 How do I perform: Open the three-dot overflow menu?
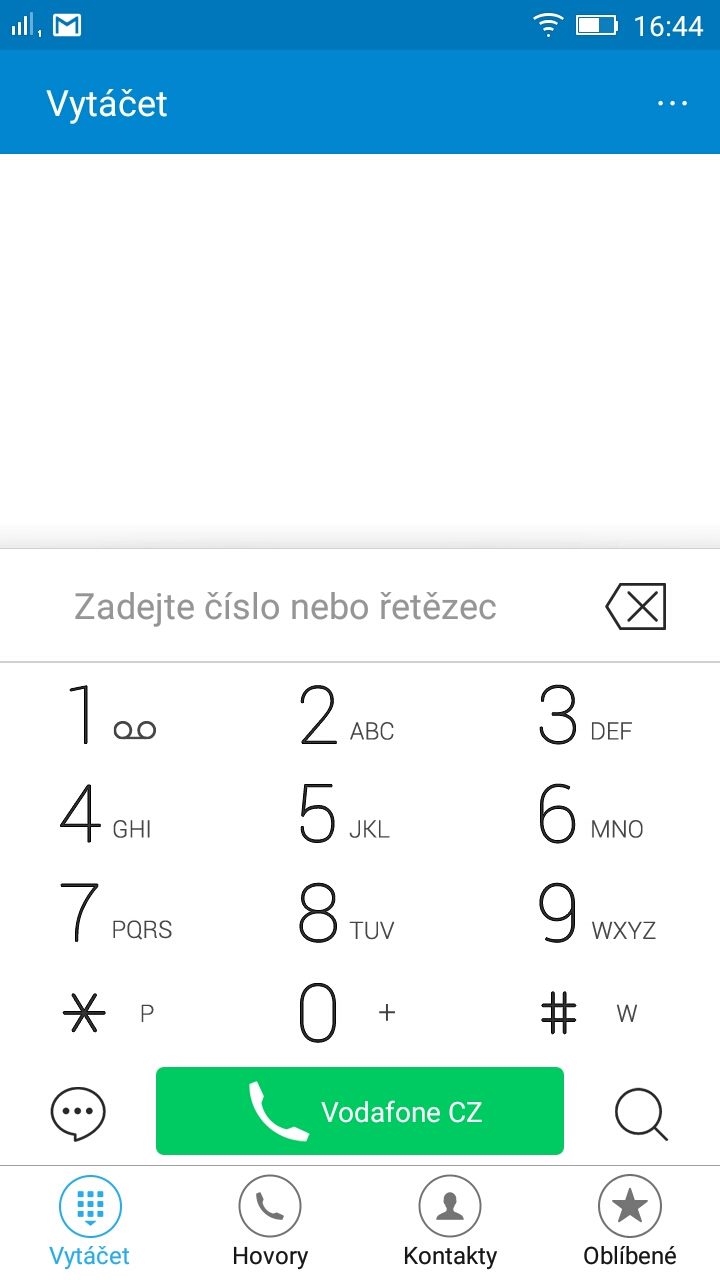(x=672, y=103)
